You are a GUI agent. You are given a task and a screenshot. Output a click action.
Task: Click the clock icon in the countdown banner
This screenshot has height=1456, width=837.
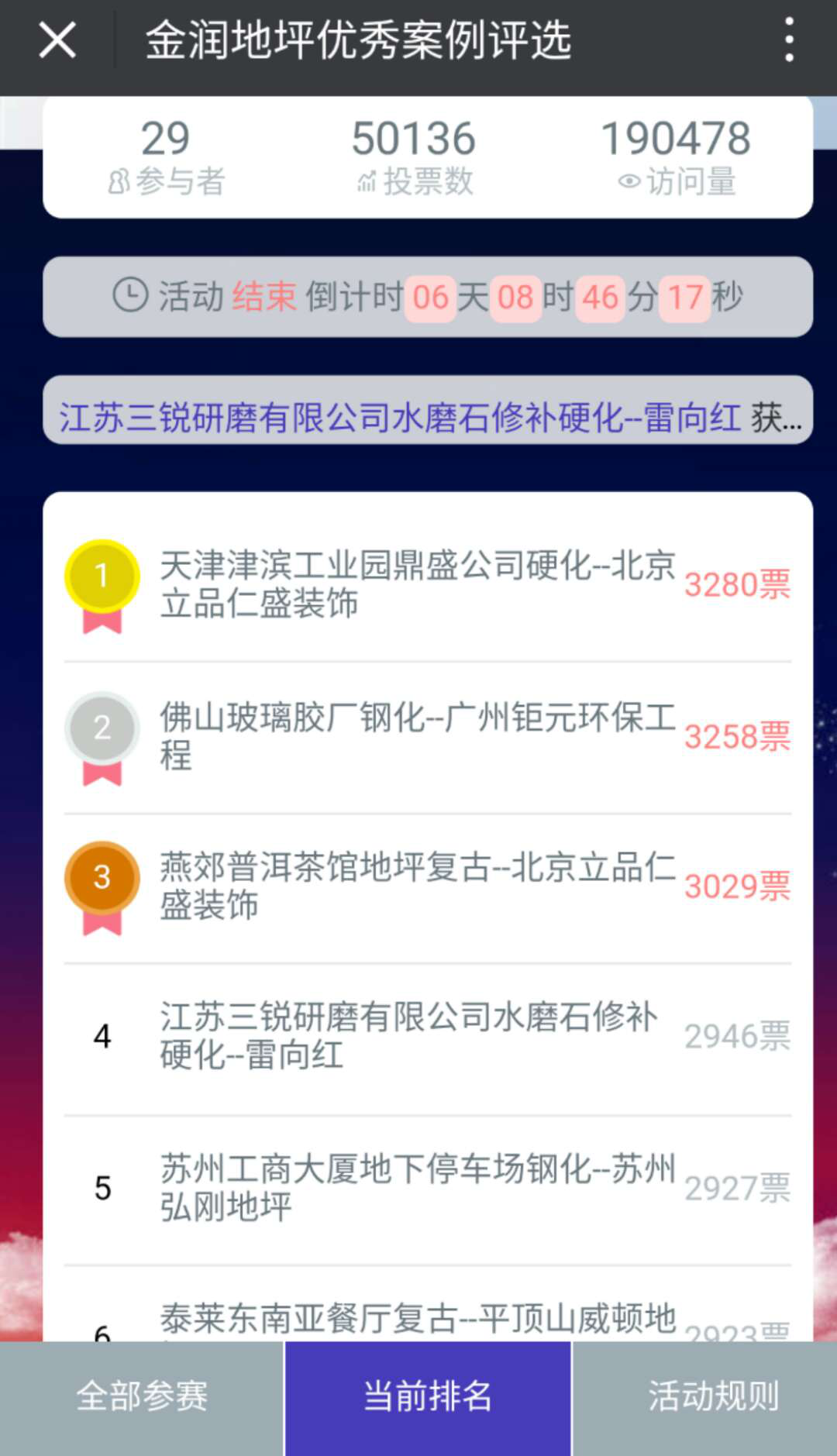(x=130, y=296)
